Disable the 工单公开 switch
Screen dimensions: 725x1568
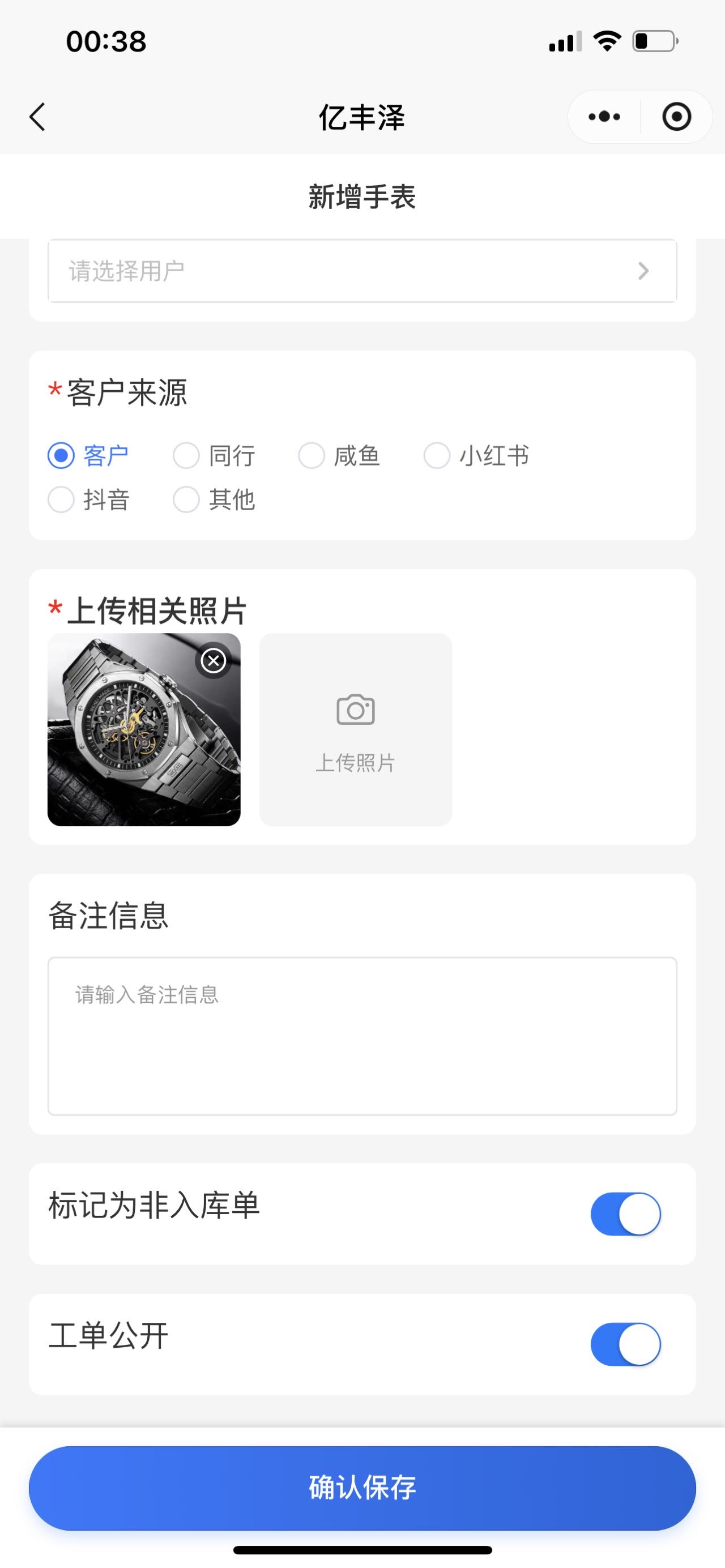[x=625, y=1344]
